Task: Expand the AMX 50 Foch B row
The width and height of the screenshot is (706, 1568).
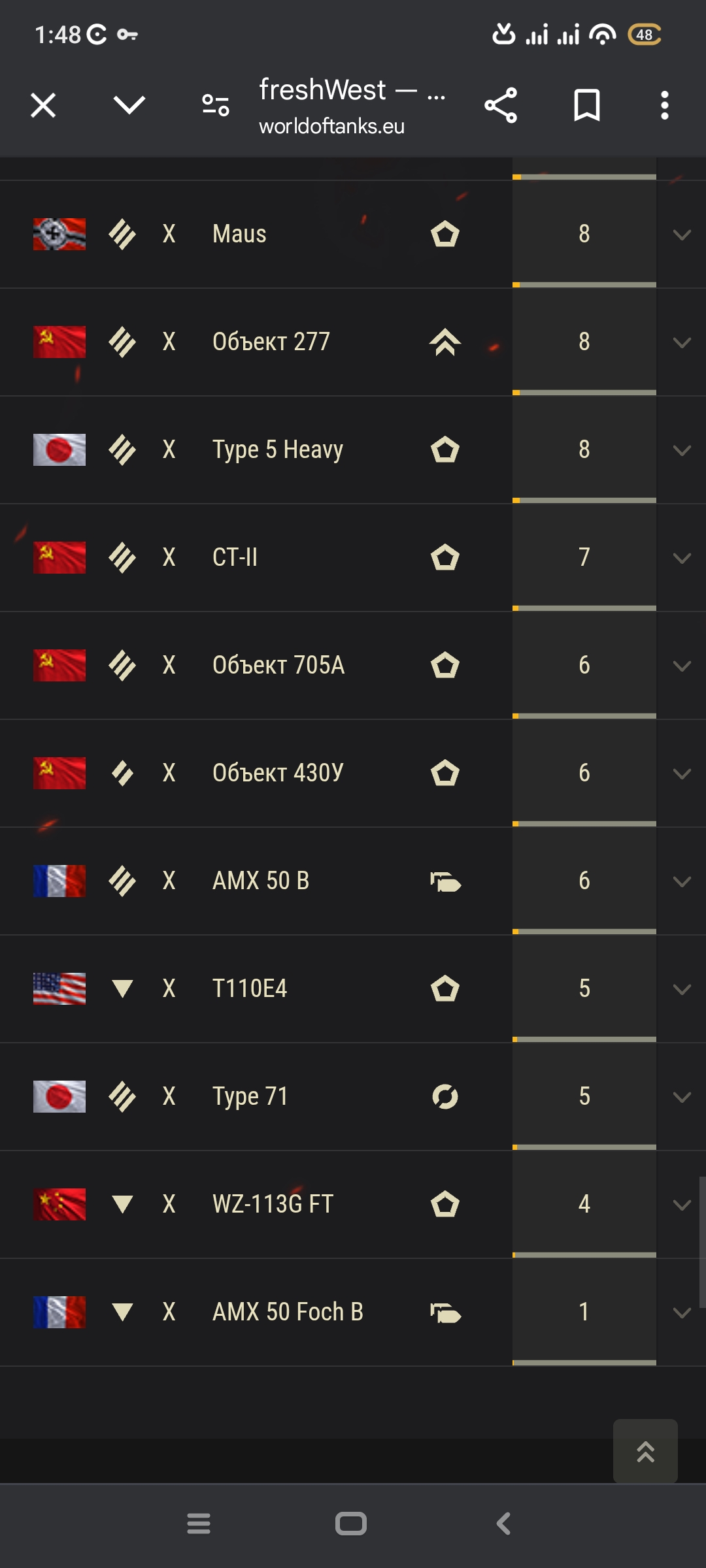Action: point(682,1313)
